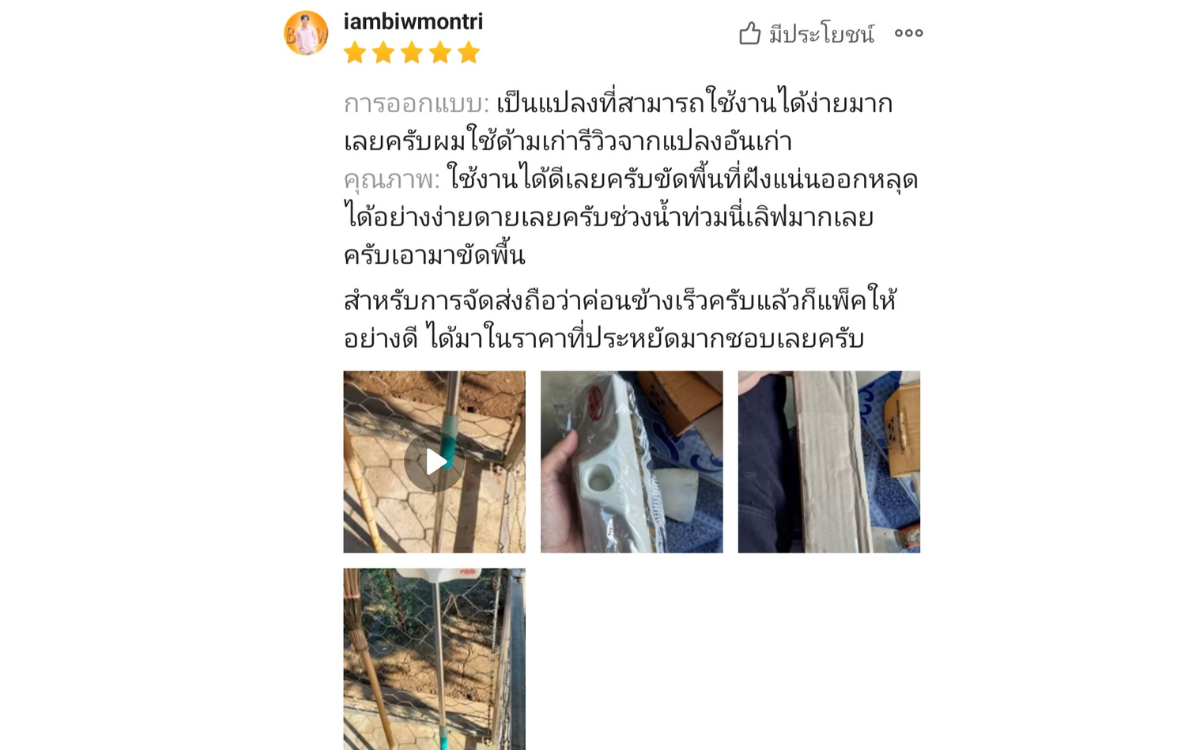The width and height of the screenshot is (1200, 750).
Task: View the cardboard package photo
Action: [828, 462]
